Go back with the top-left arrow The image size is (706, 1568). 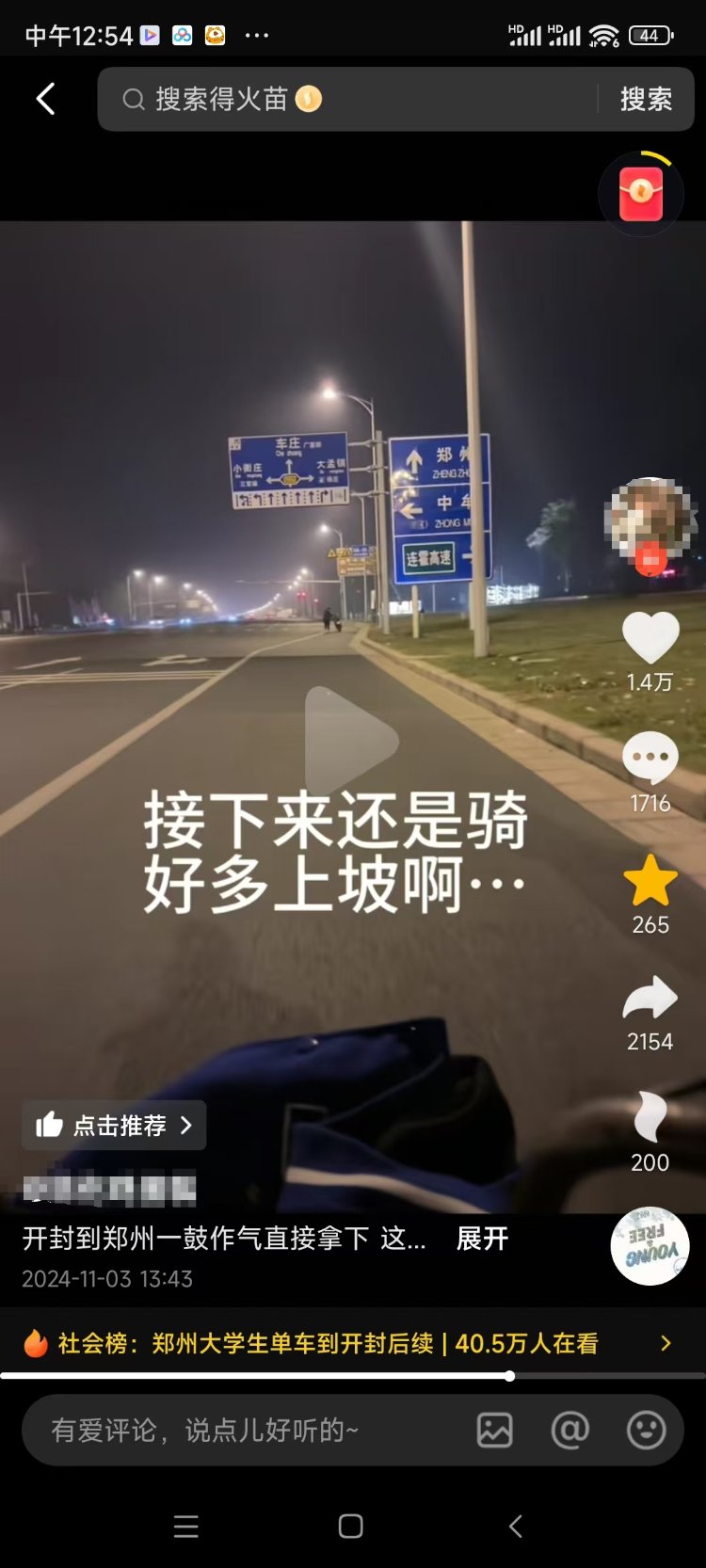45,99
